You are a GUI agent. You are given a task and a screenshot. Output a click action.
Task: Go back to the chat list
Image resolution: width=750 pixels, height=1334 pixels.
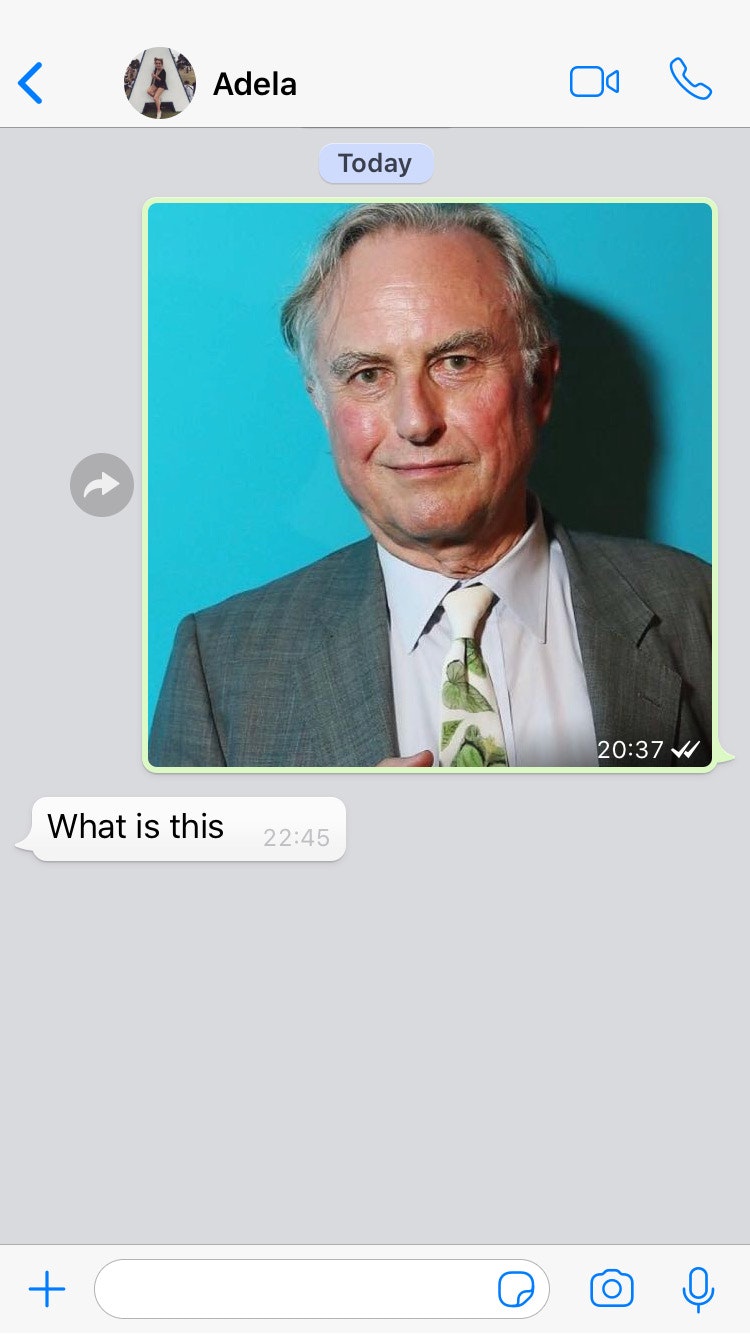point(31,84)
